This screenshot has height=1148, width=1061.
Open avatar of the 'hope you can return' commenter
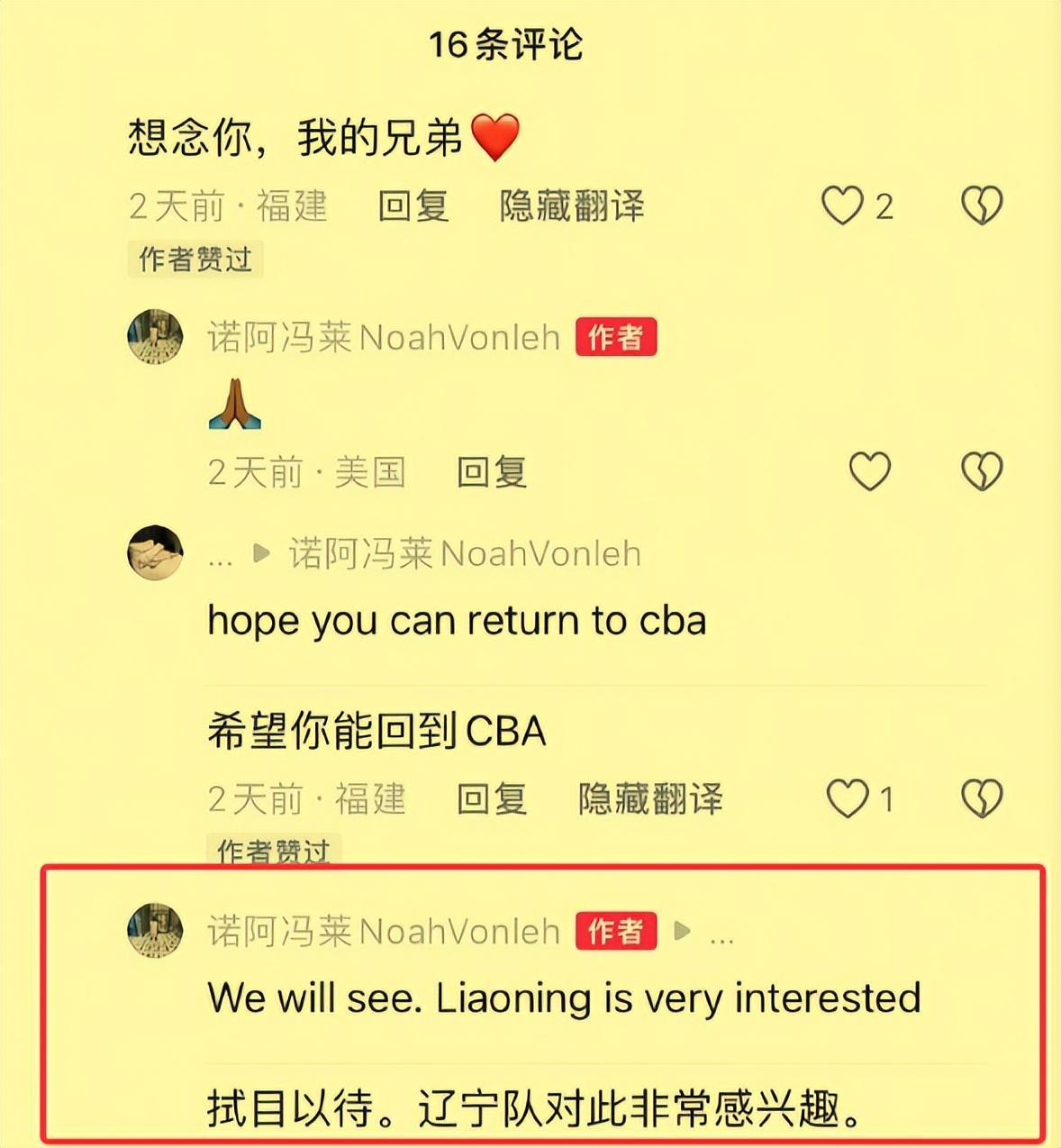(155, 552)
